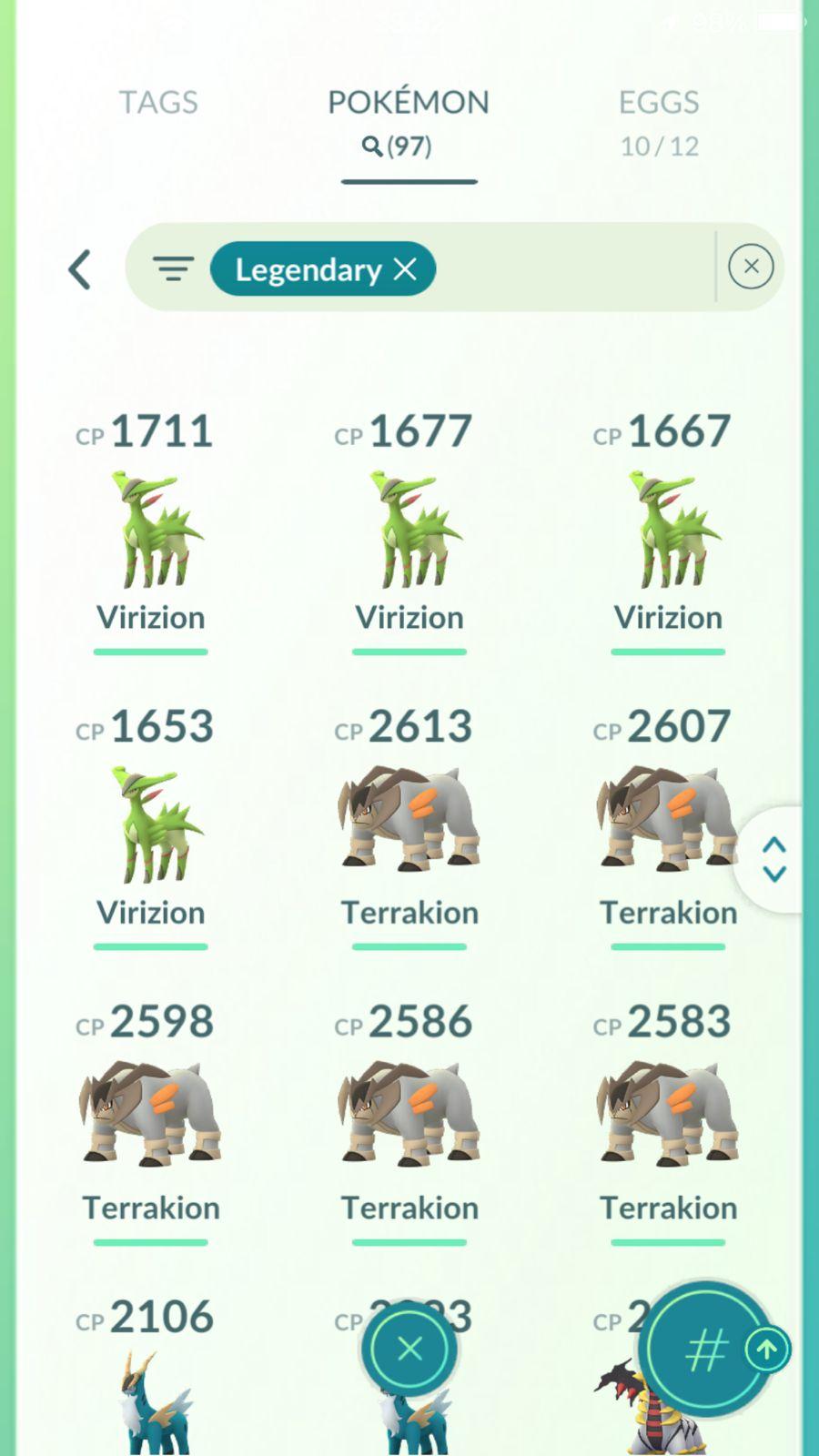Close the Pokémon storage with the round X button
Screen dimensions: 819x1456
click(x=409, y=1349)
